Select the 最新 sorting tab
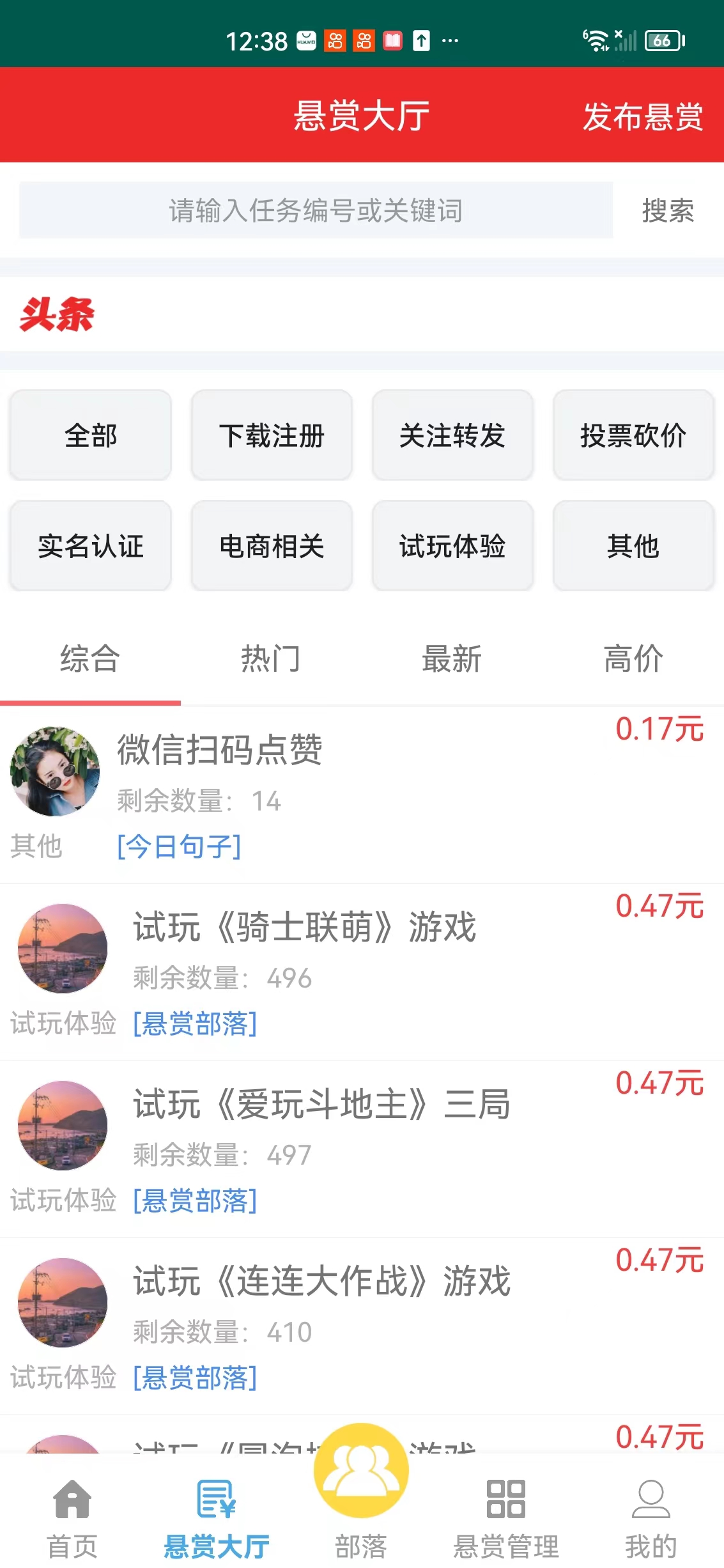This screenshot has width=724, height=1568. pos(452,660)
